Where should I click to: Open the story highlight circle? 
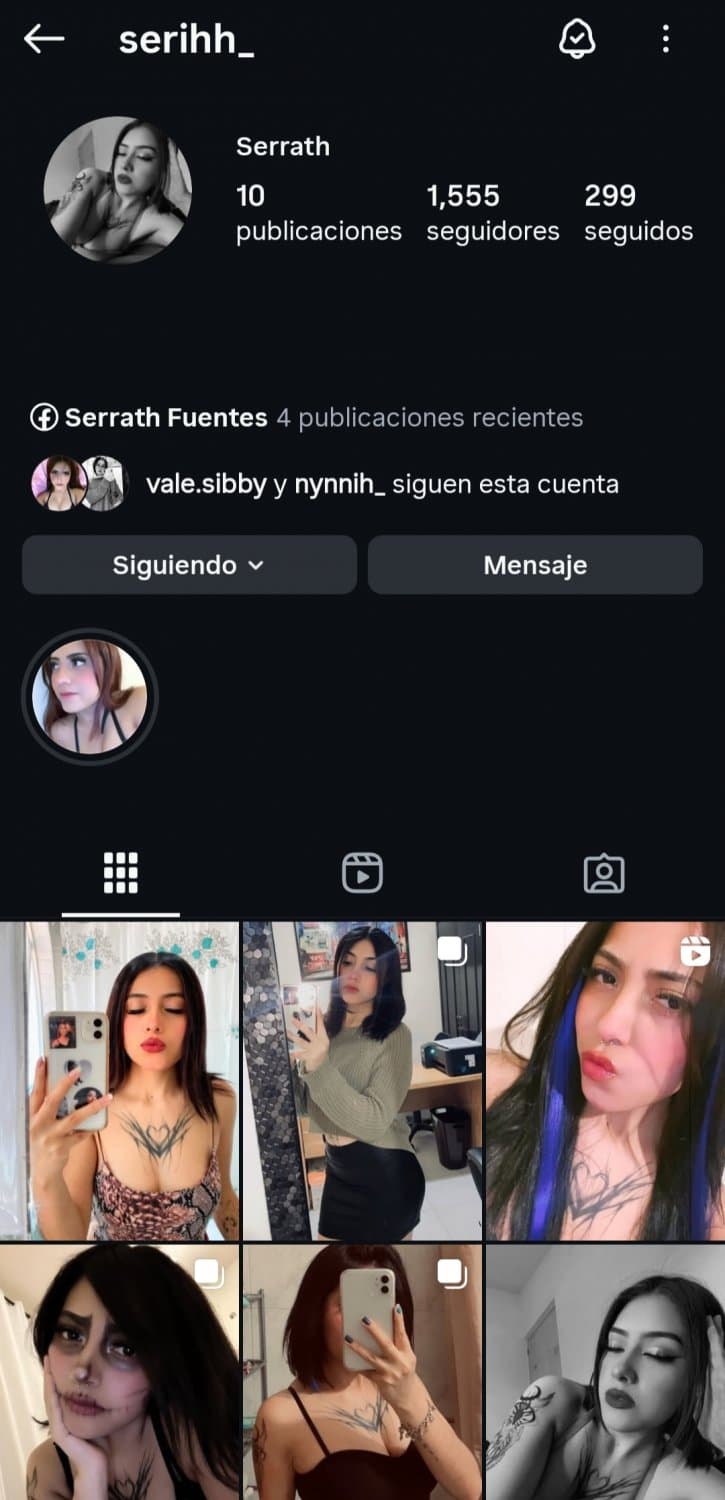(x=90, y=696)
